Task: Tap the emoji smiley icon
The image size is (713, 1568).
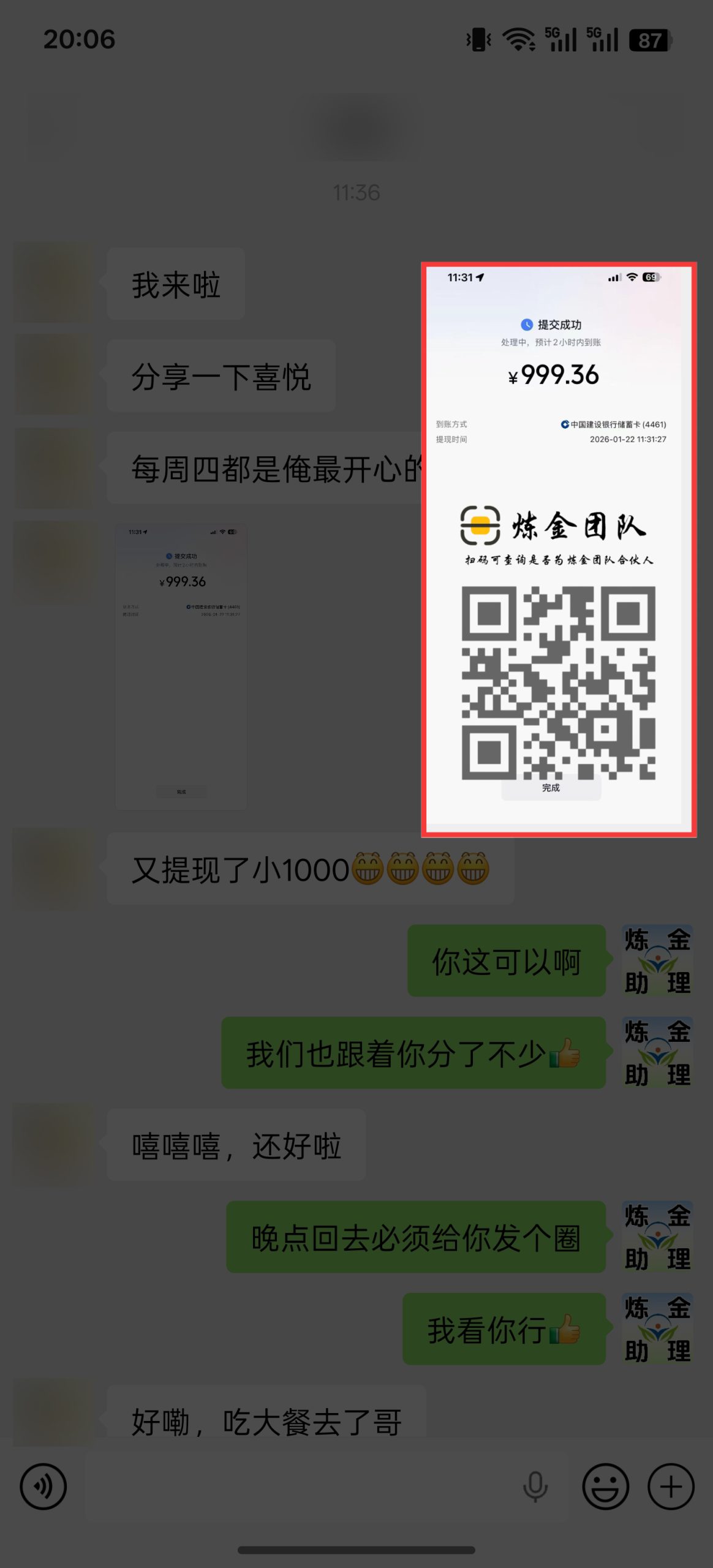Action: [x=605, y=1487]
